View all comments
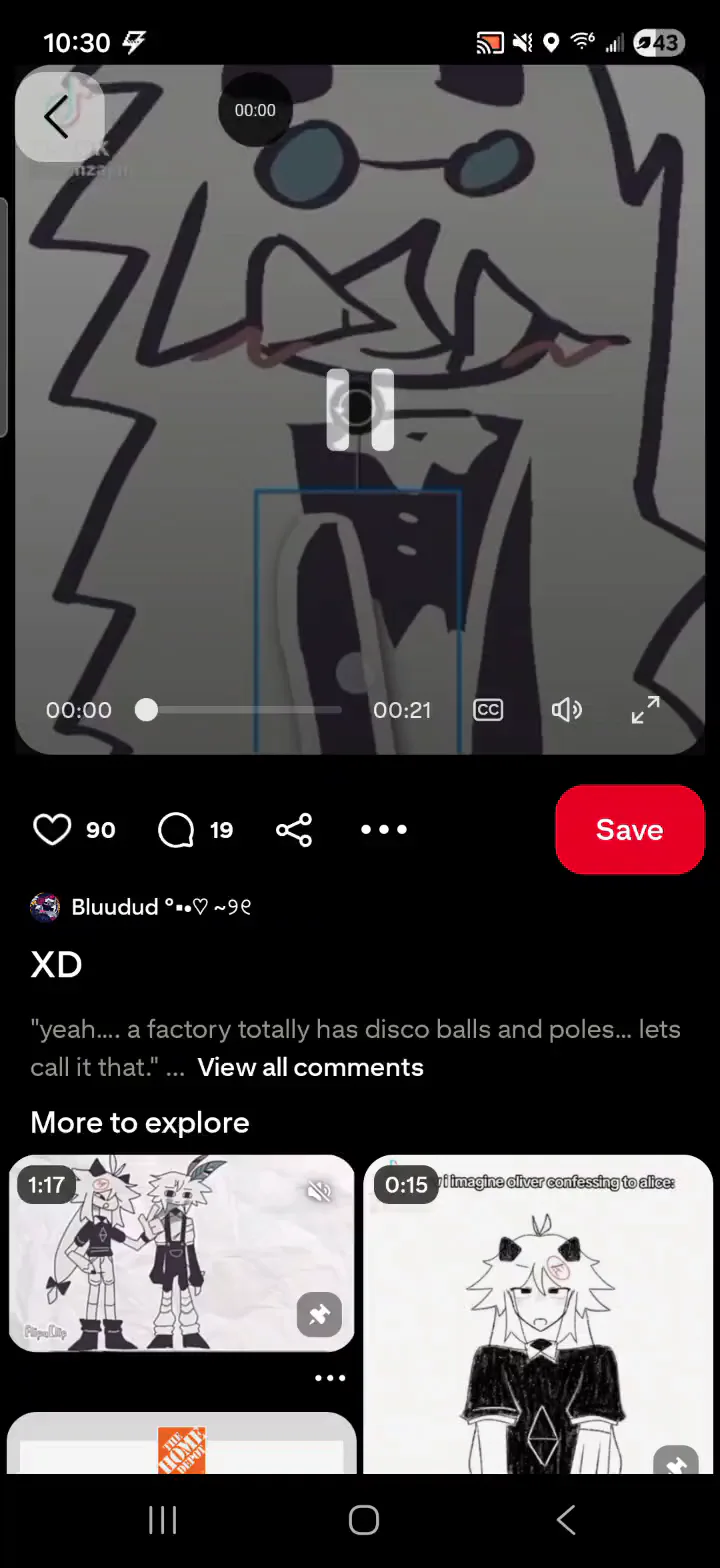Viewport: 720px width, 1568px height. pos(310,1067)
